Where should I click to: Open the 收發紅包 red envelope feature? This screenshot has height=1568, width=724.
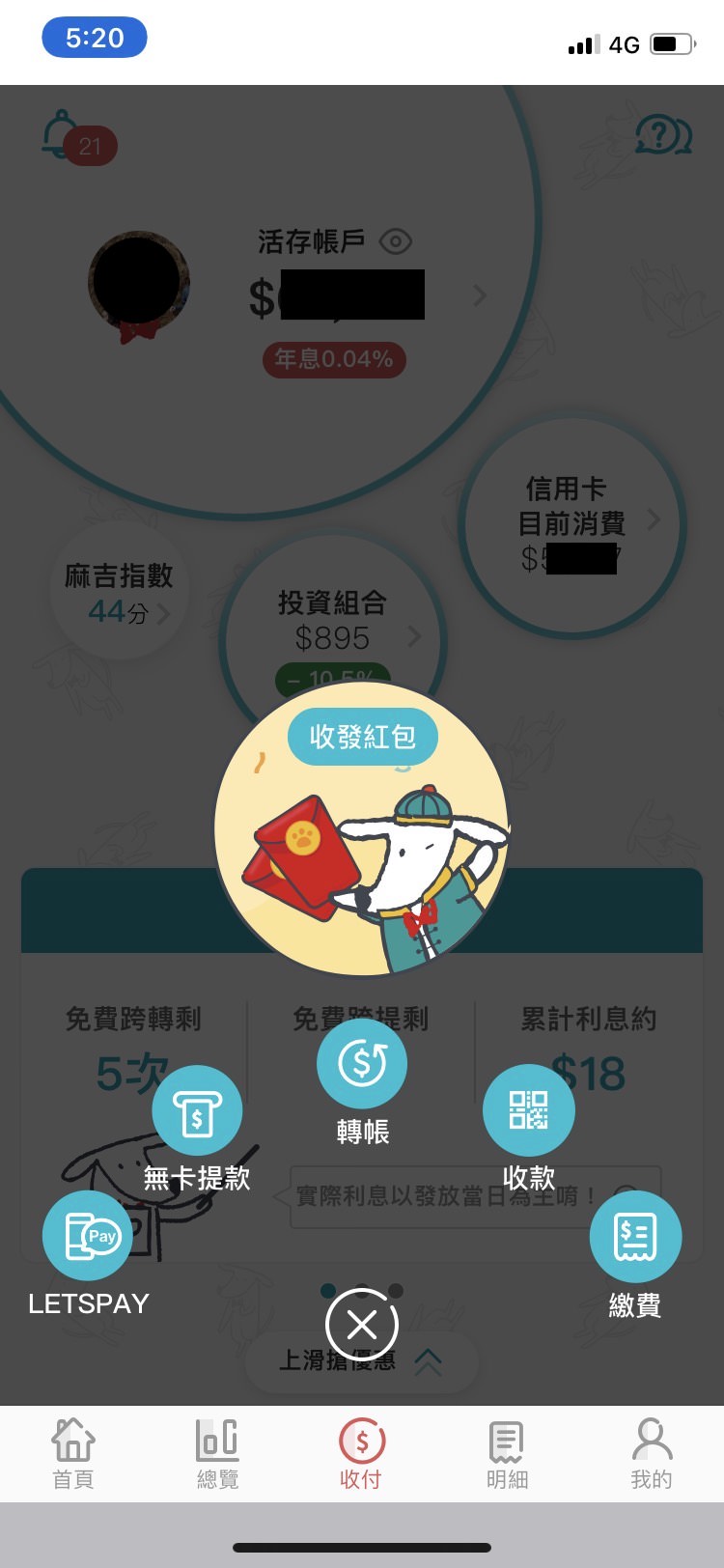pos(361,830)
